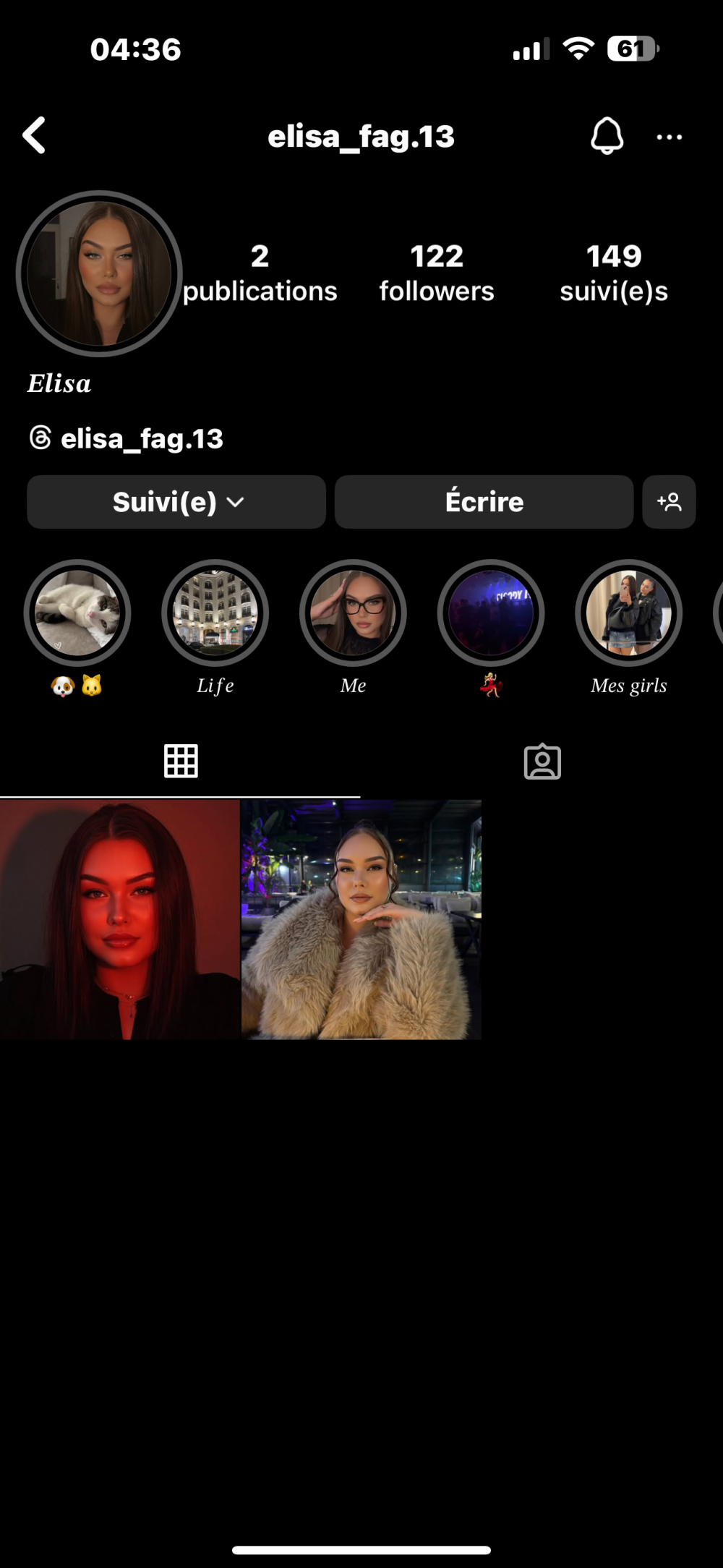Open the 122 followers list

(437, 273)
